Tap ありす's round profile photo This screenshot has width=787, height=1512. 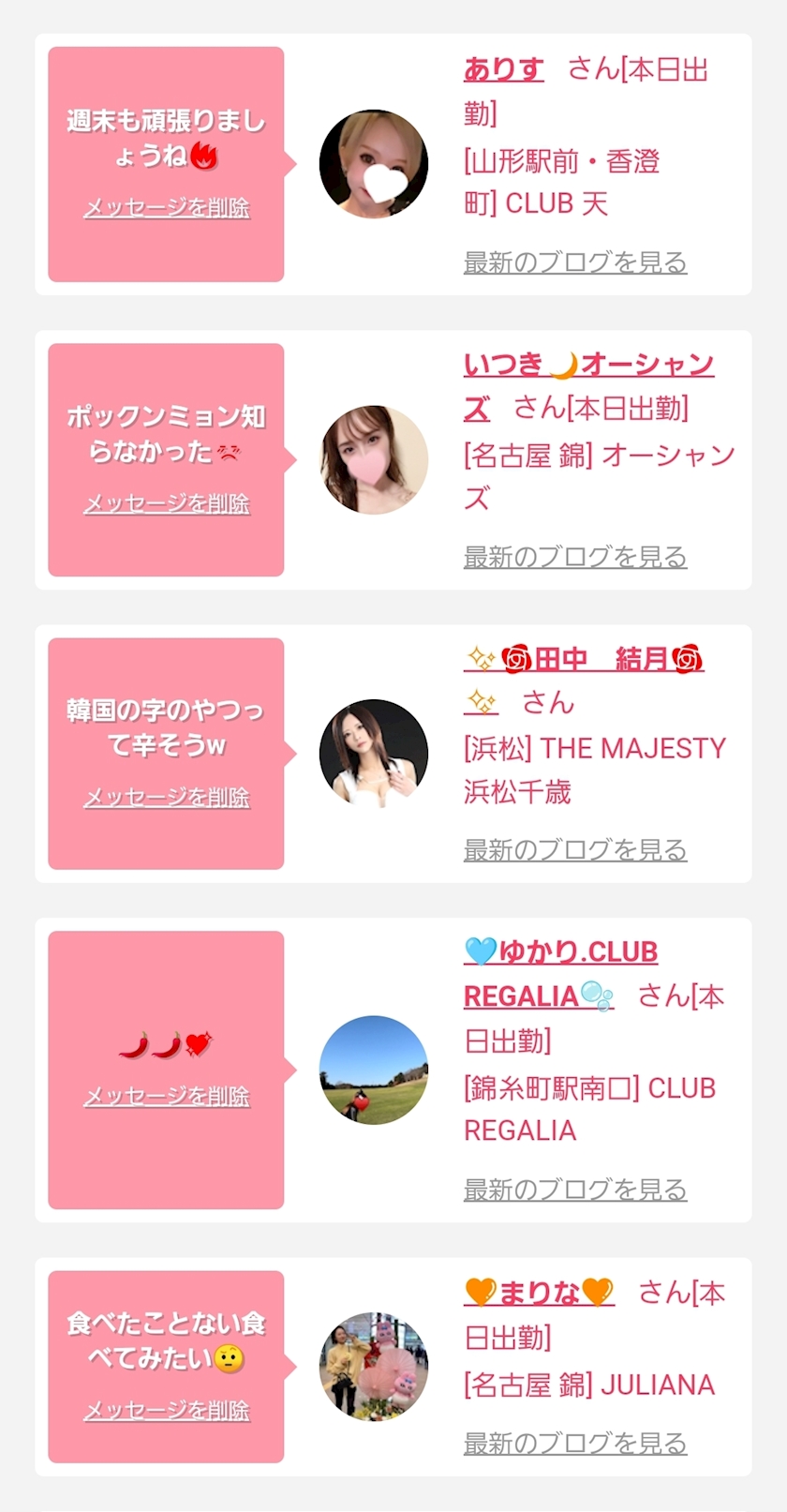click(374, 164)
